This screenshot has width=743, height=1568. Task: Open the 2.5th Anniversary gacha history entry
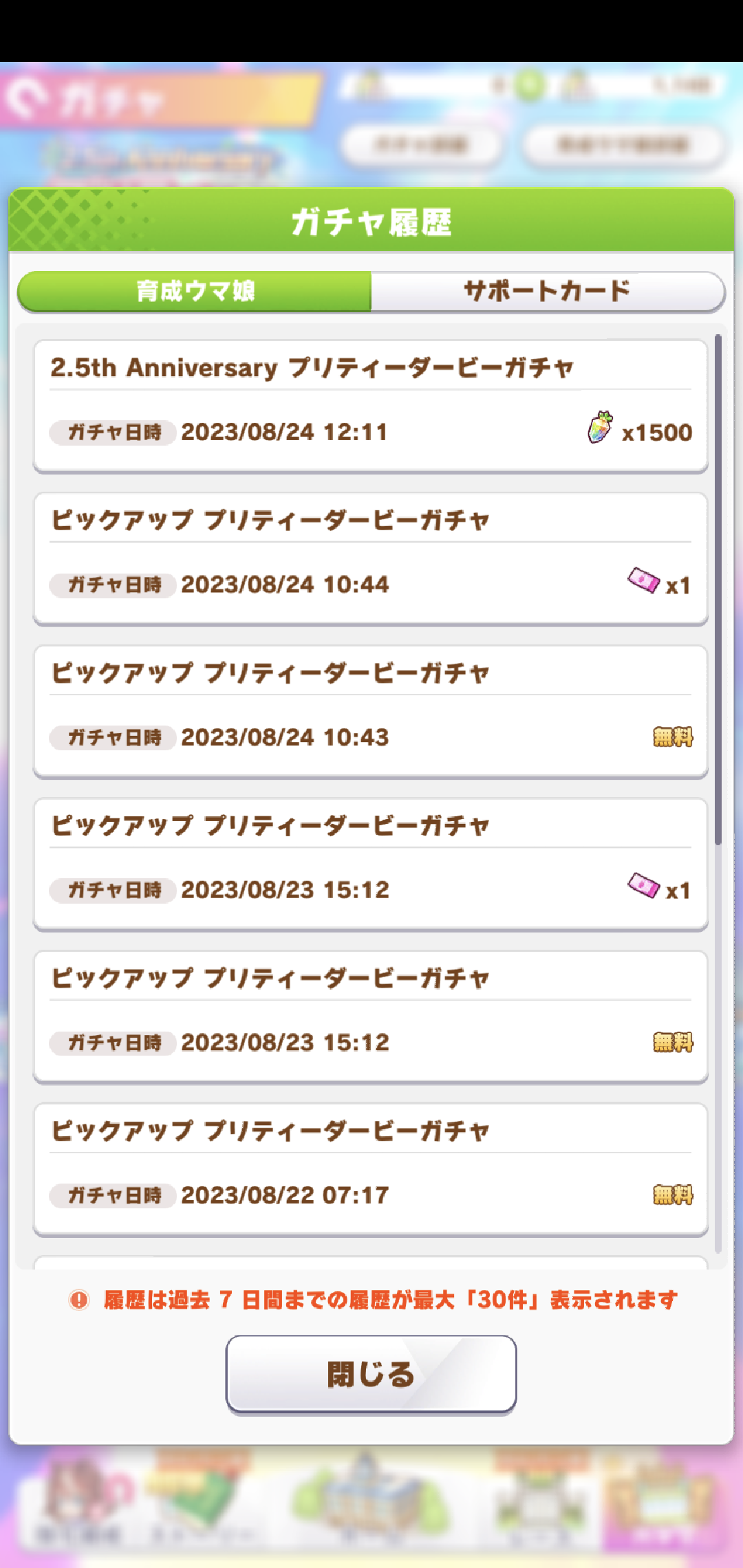[x=371, y=406]
